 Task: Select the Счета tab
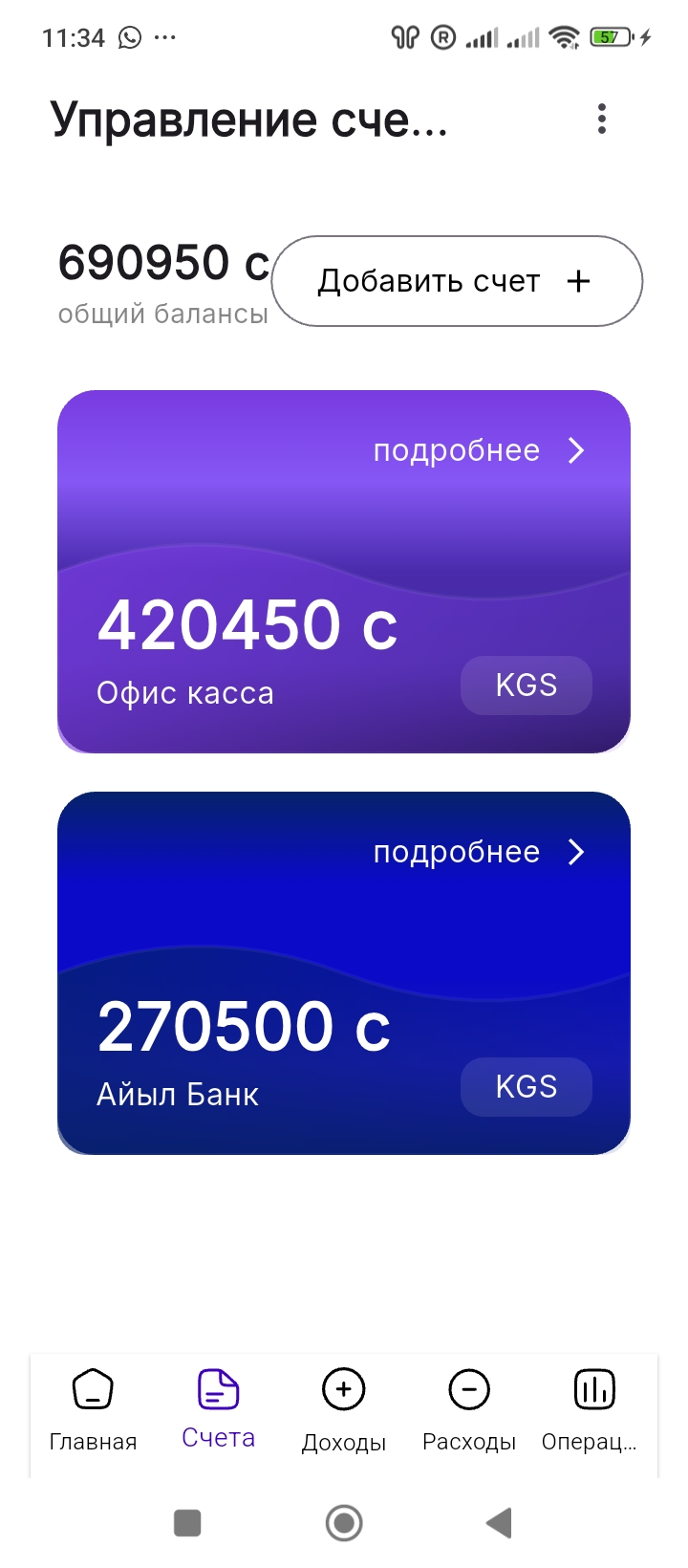click(218, 1410)
